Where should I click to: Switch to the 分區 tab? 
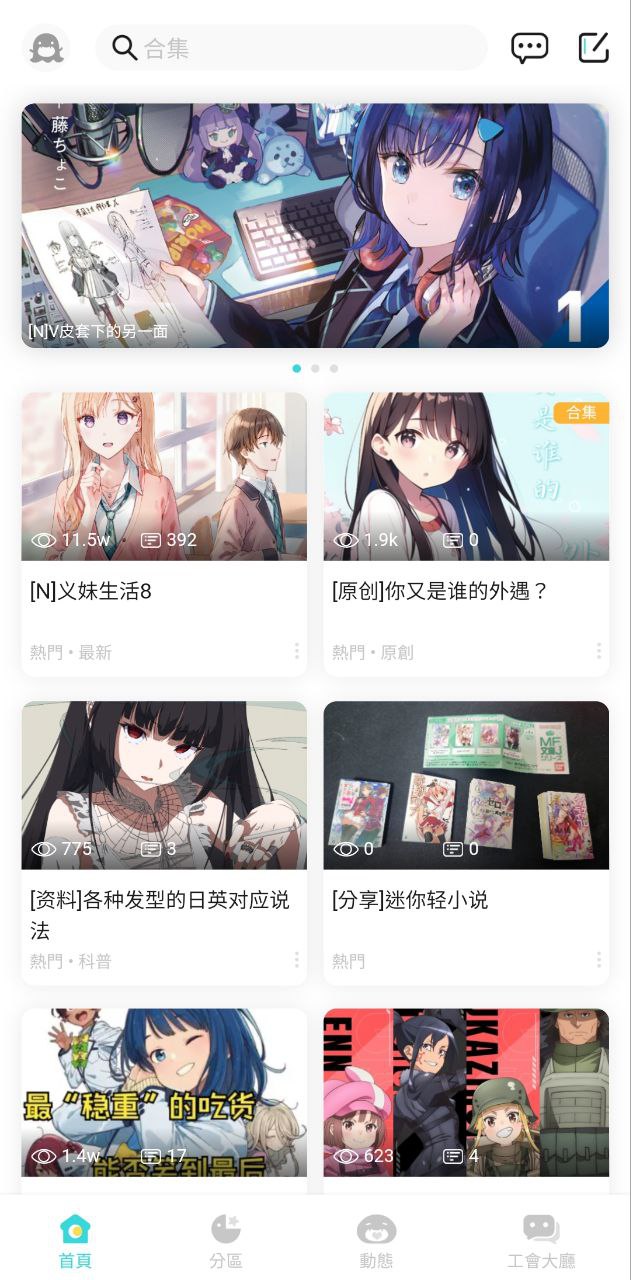point(226,1242)
